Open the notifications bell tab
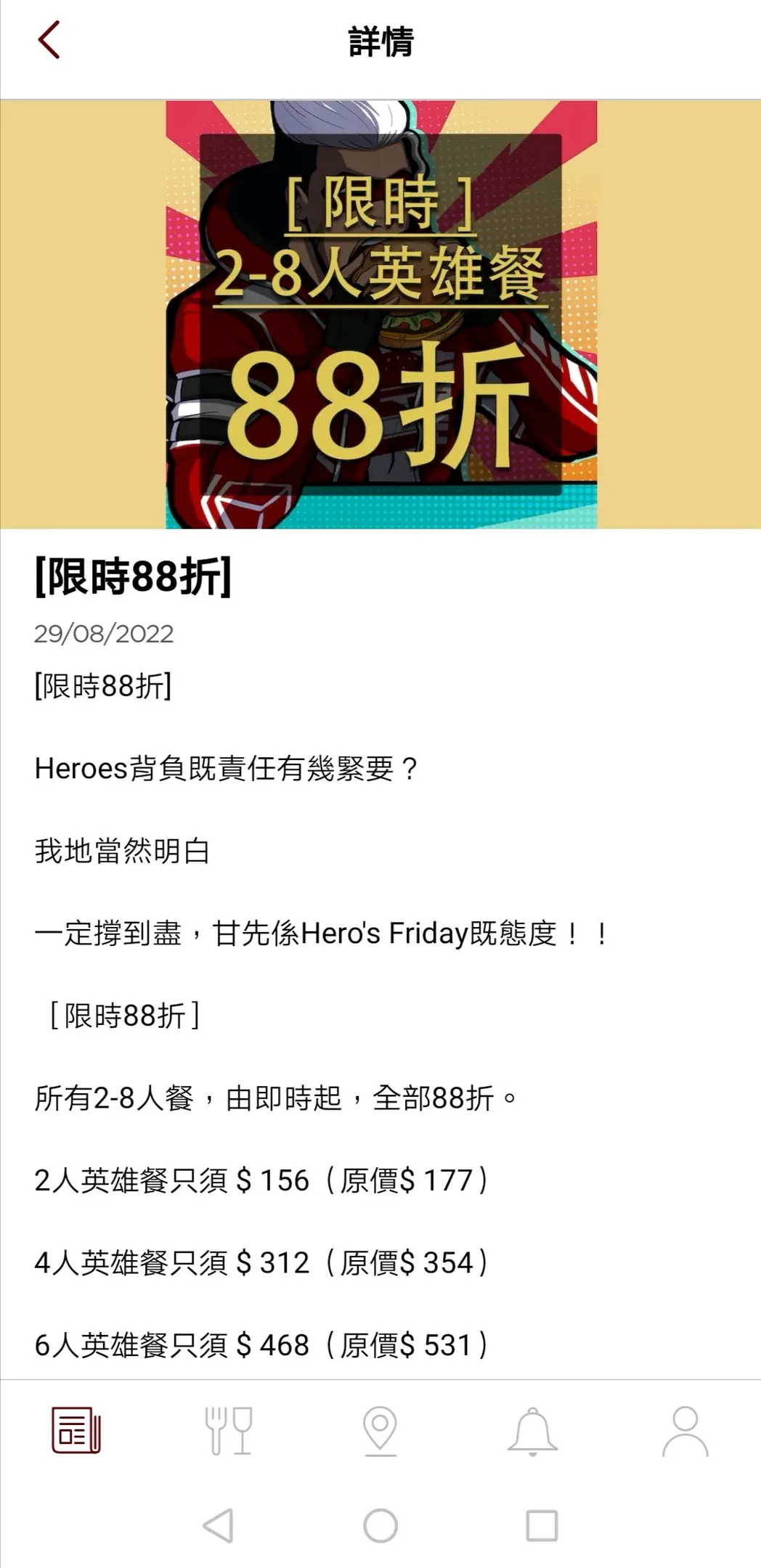Image resolution: width=761 pixels, height=1568 pixels. tap(532, 1430)
